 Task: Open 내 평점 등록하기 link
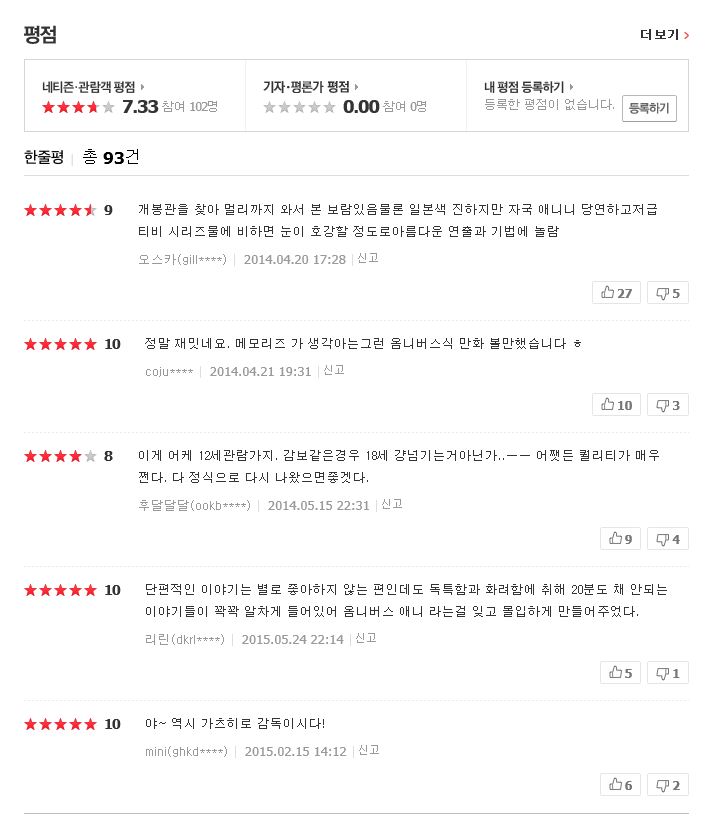[529, 87]
